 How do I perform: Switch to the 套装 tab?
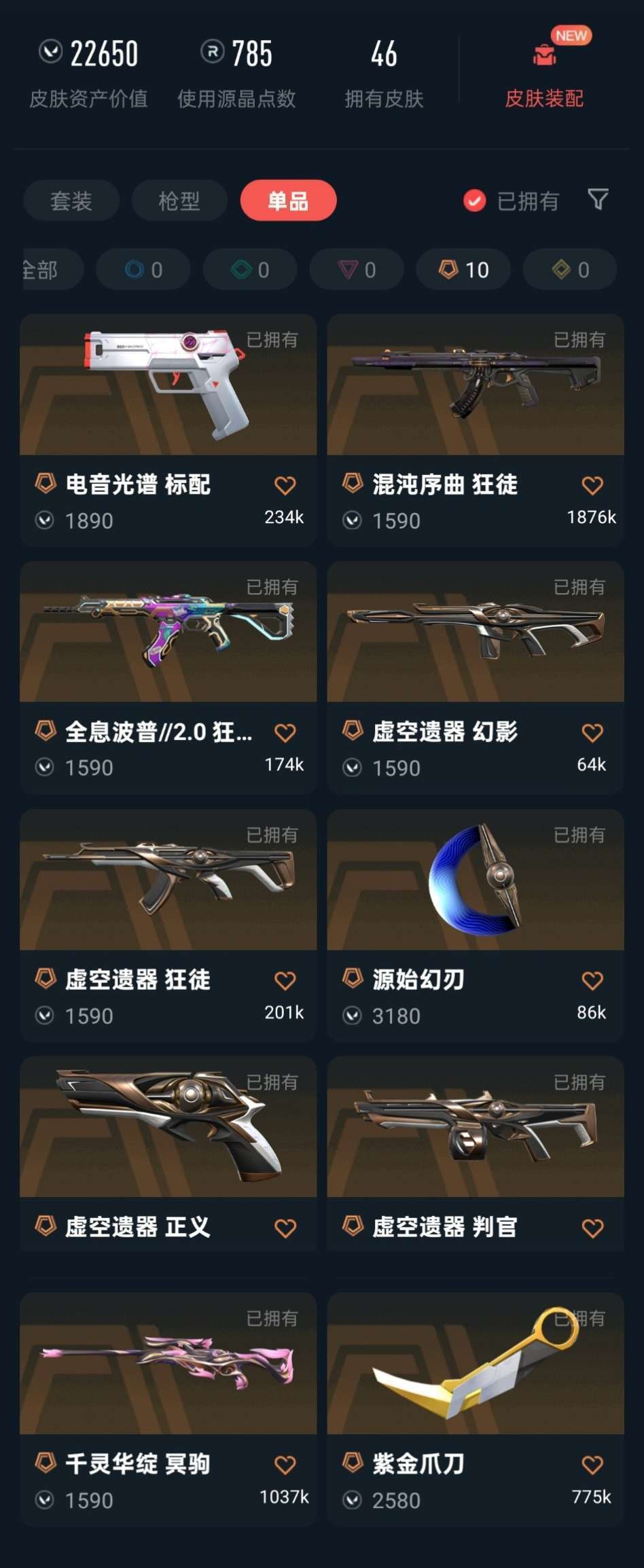pos(71,201)
